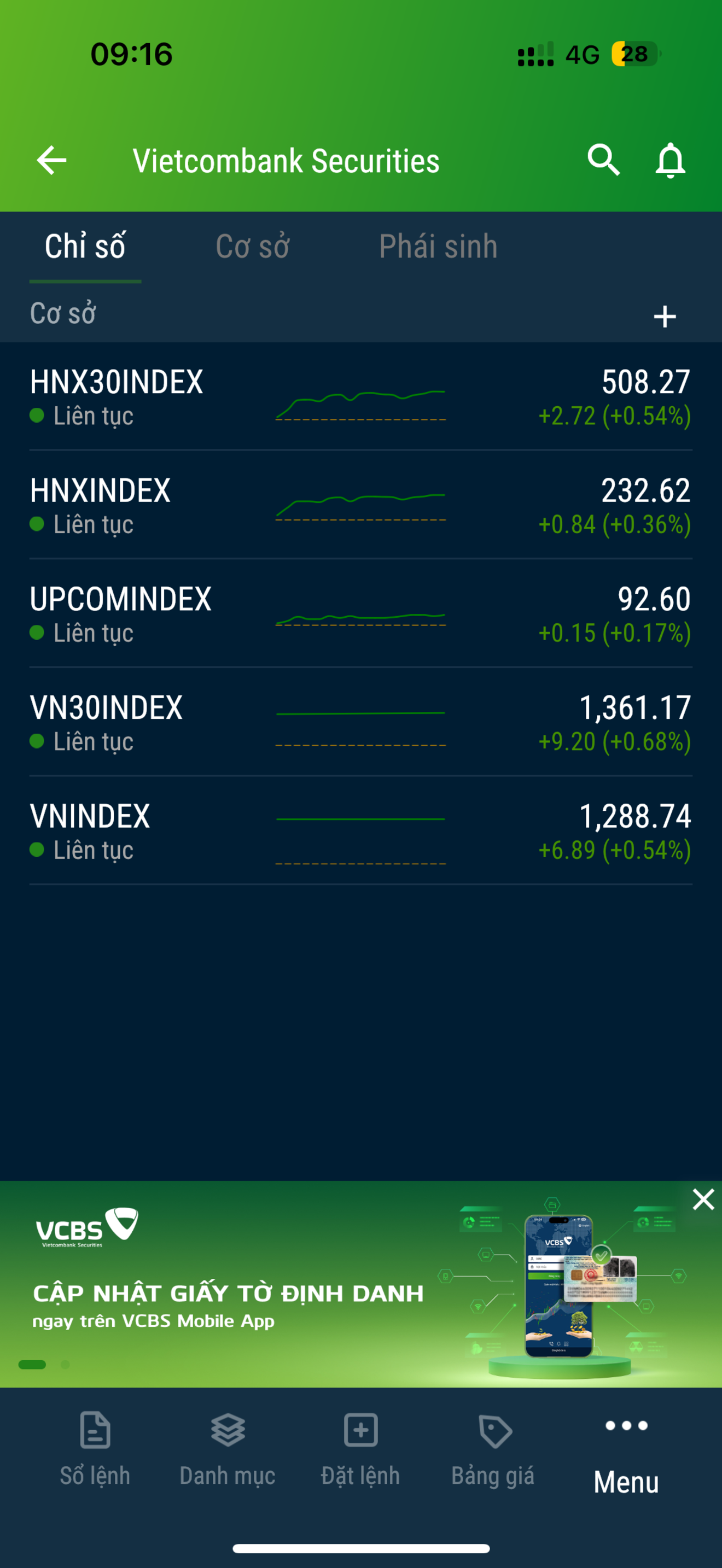Tap the plus icon to add index

[665, 317]
